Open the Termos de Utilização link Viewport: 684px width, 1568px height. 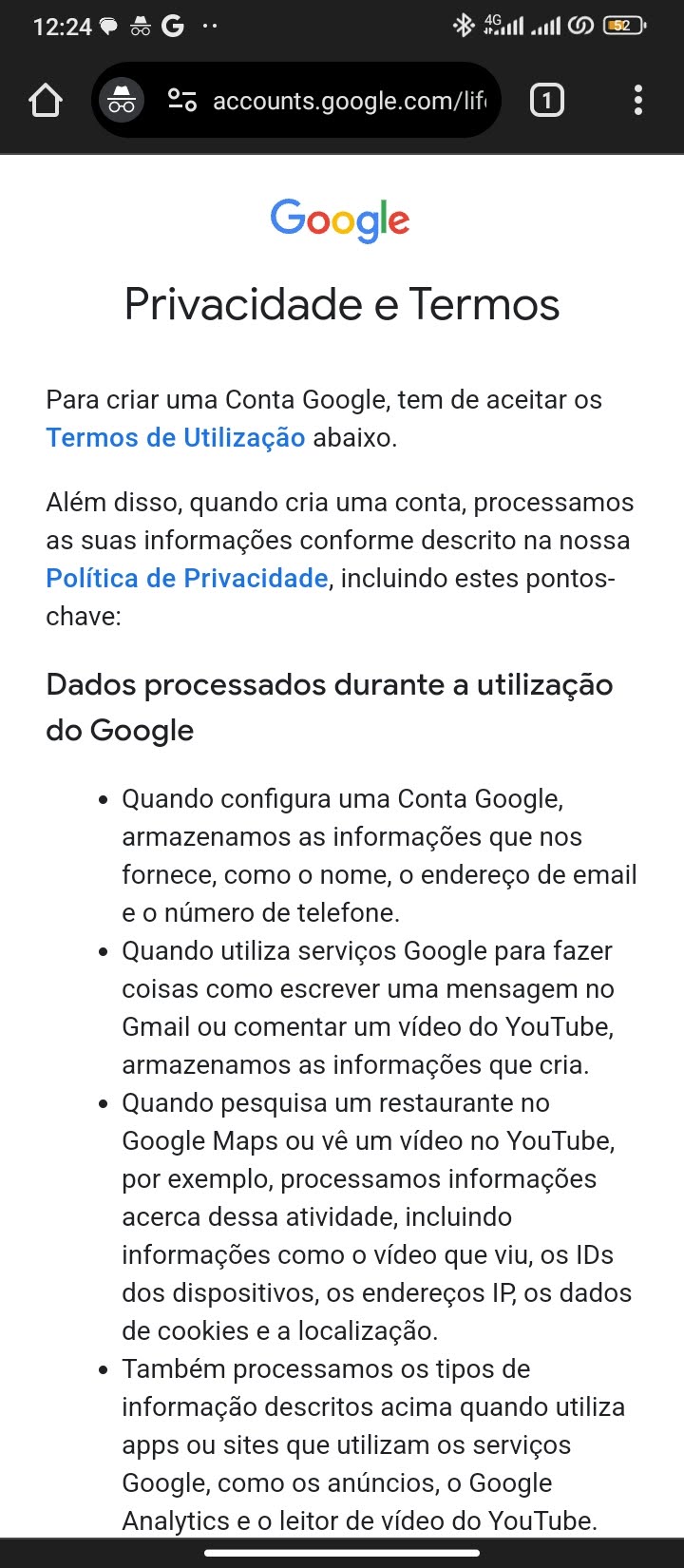tap(176, 437)
